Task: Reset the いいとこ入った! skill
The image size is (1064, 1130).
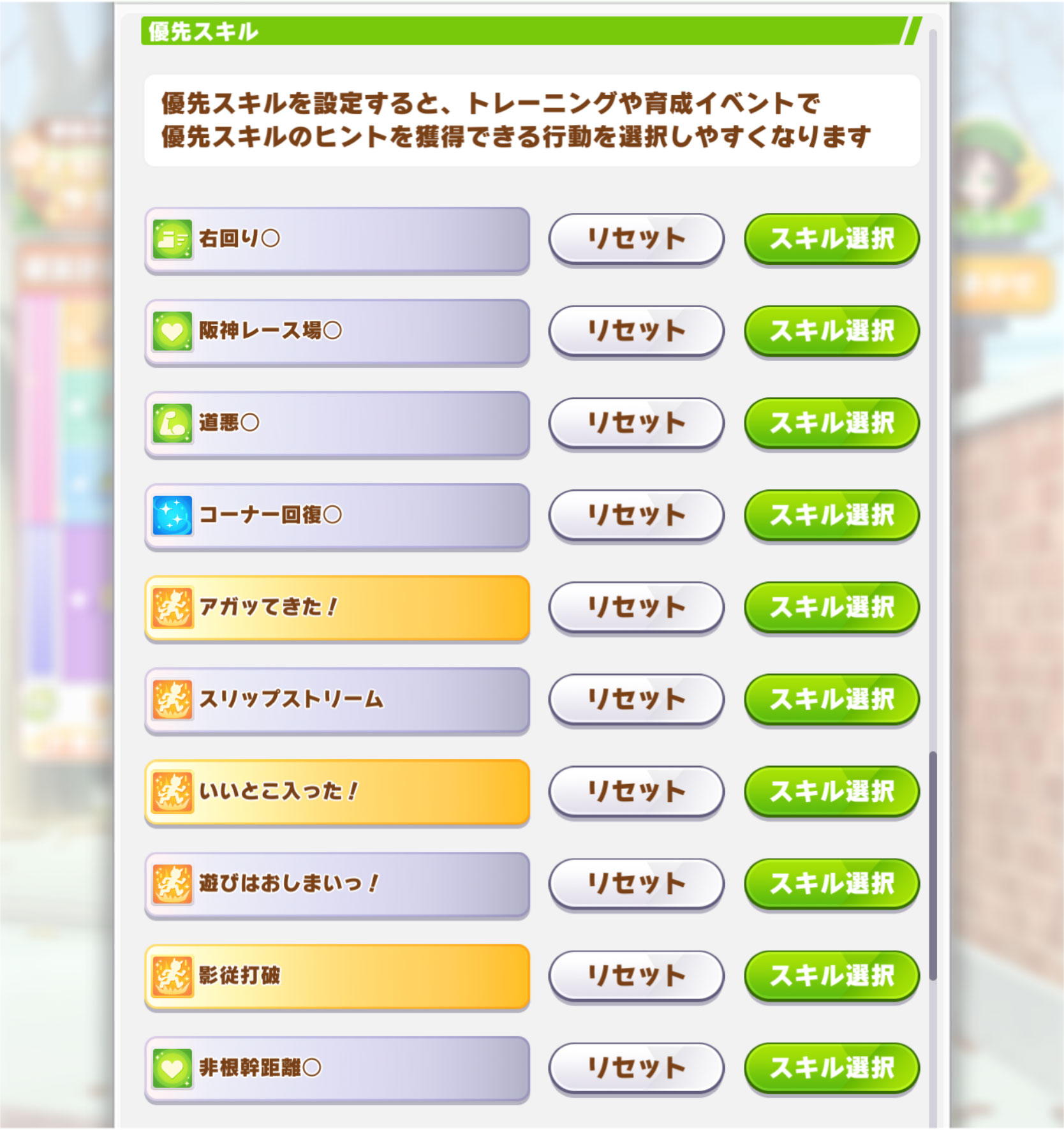Action: (636, 791)
